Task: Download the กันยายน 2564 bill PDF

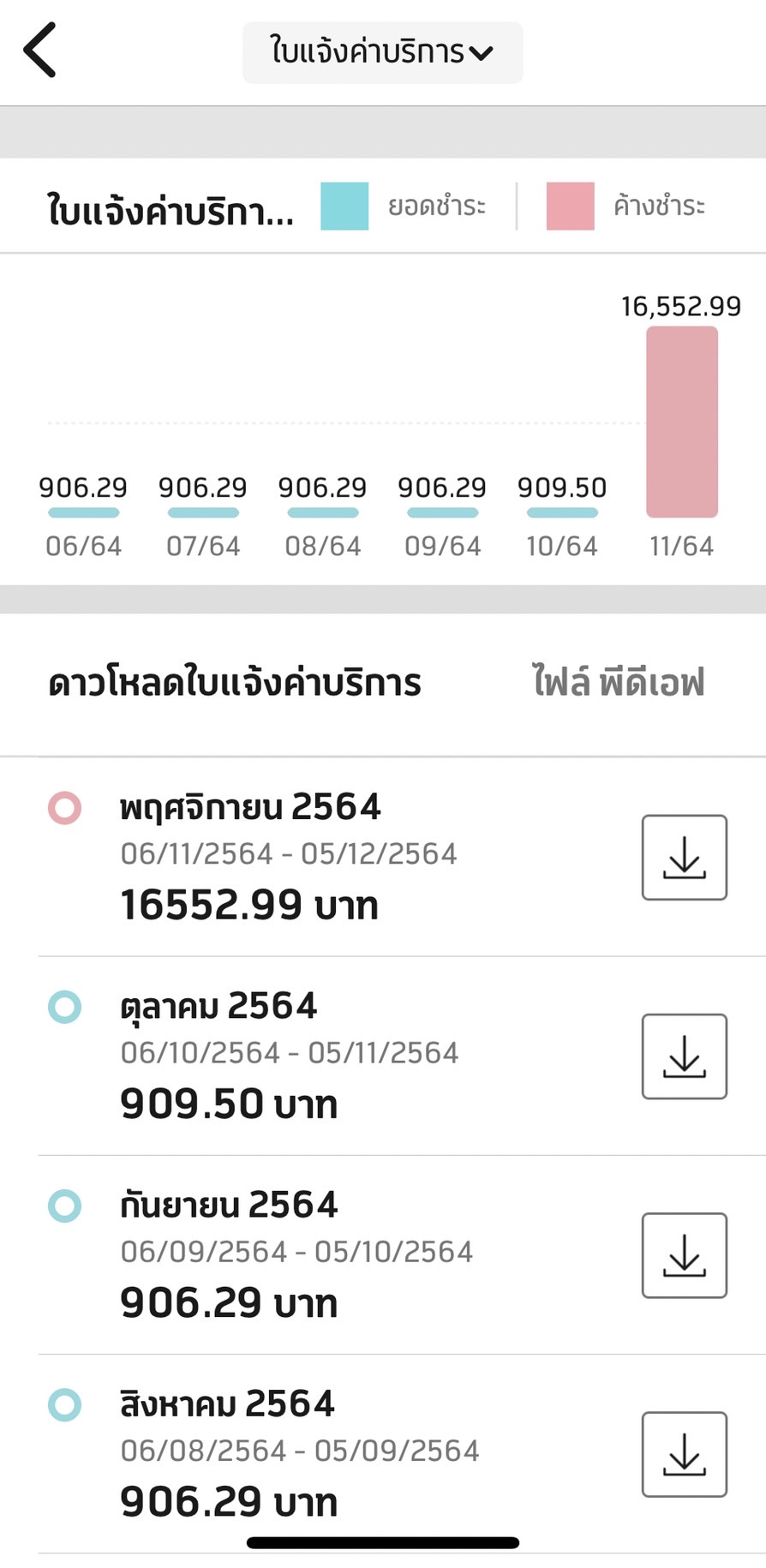Action: pyautogui.click(x=684, y=1254)
